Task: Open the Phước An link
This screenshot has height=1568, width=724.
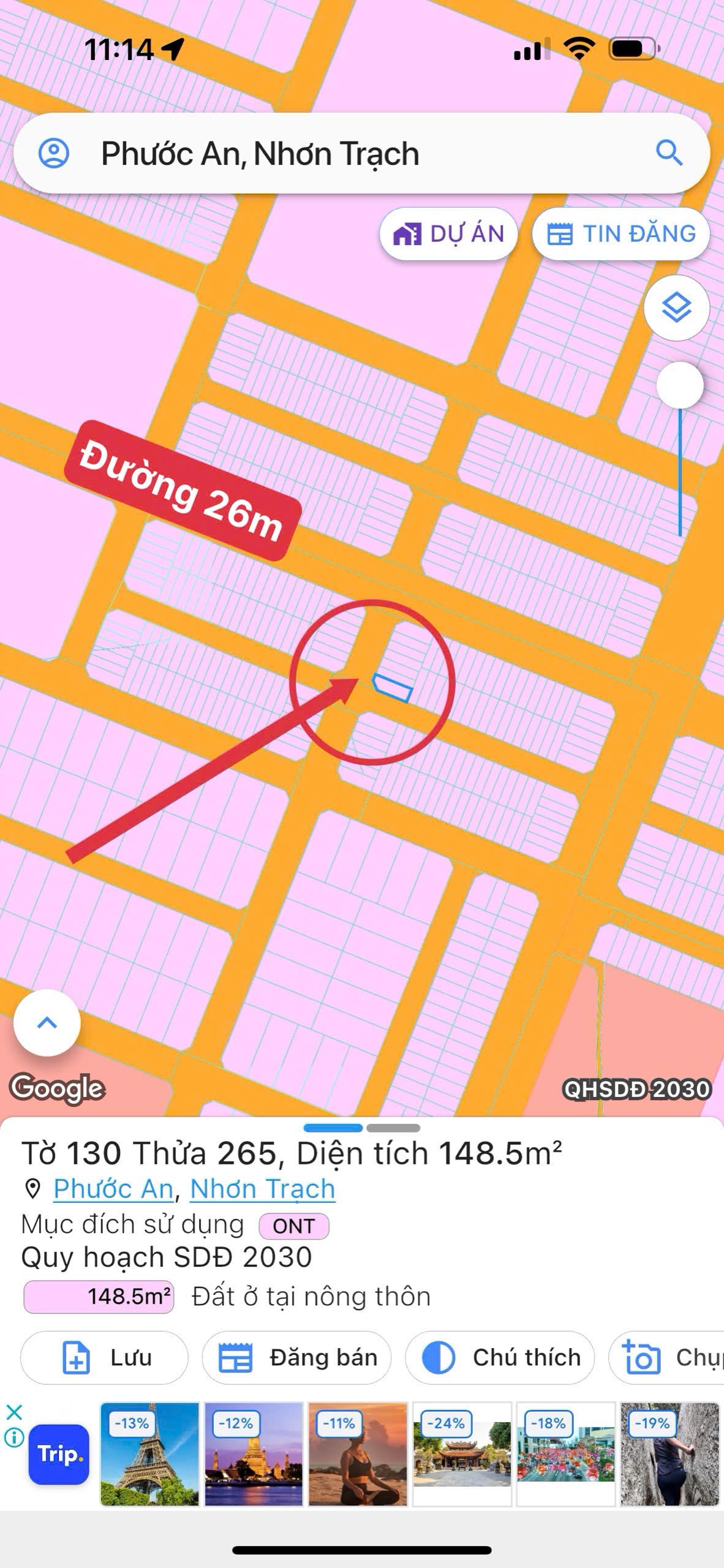Action: [113, 1189]
